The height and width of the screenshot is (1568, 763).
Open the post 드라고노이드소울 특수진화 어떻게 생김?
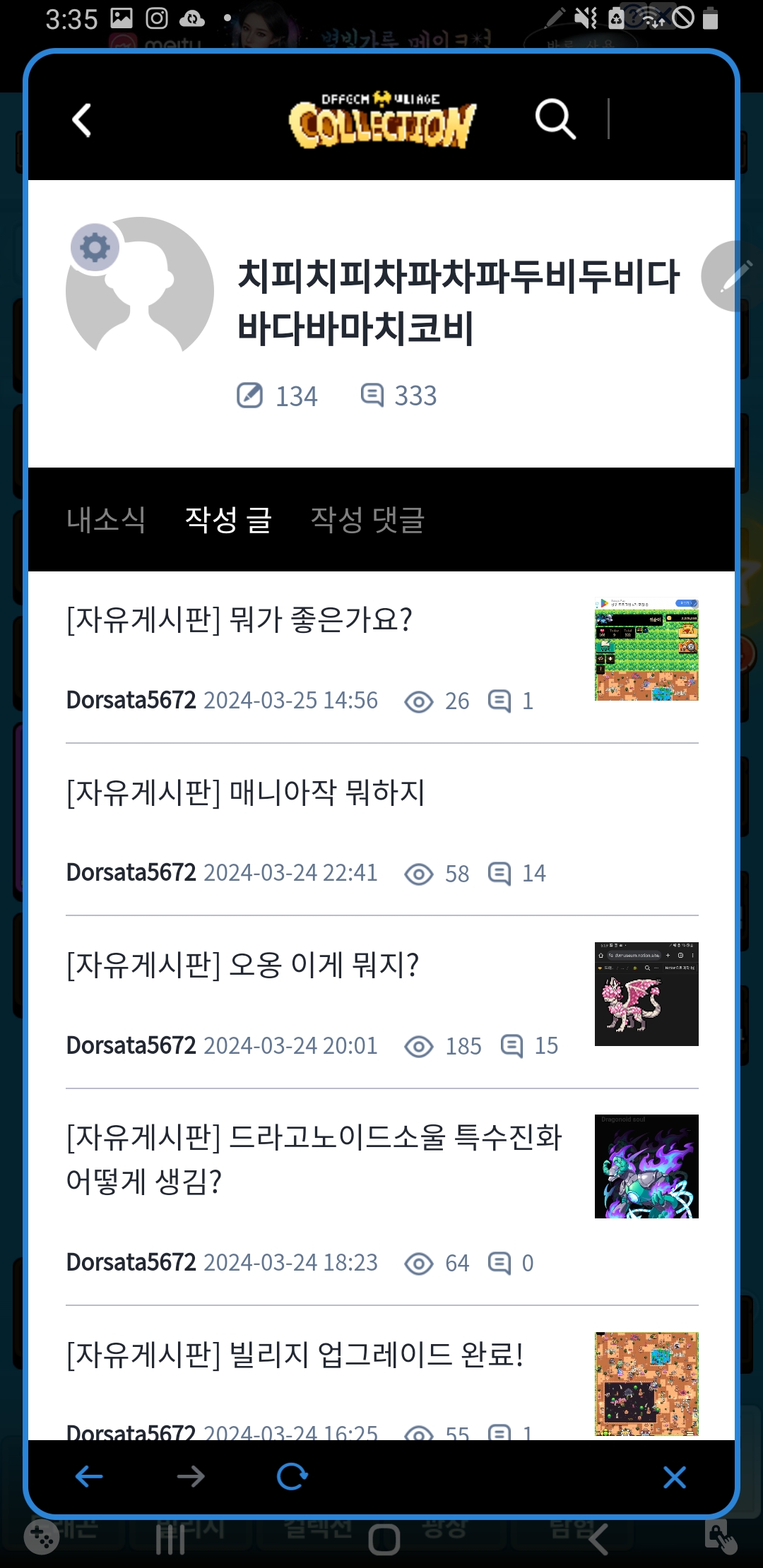(x=314, y=1158)
